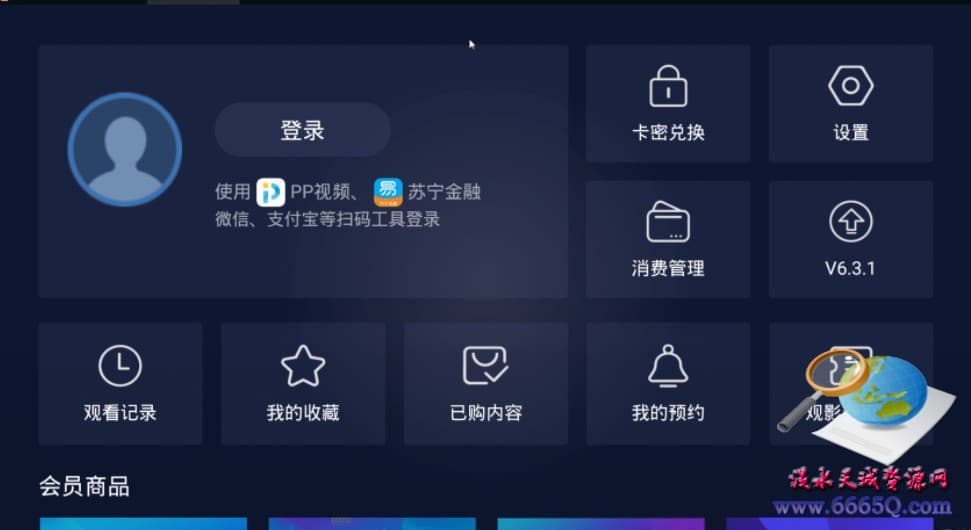Open 观看记录 watch history
971x530 pixels.
(x=120, y=384)
